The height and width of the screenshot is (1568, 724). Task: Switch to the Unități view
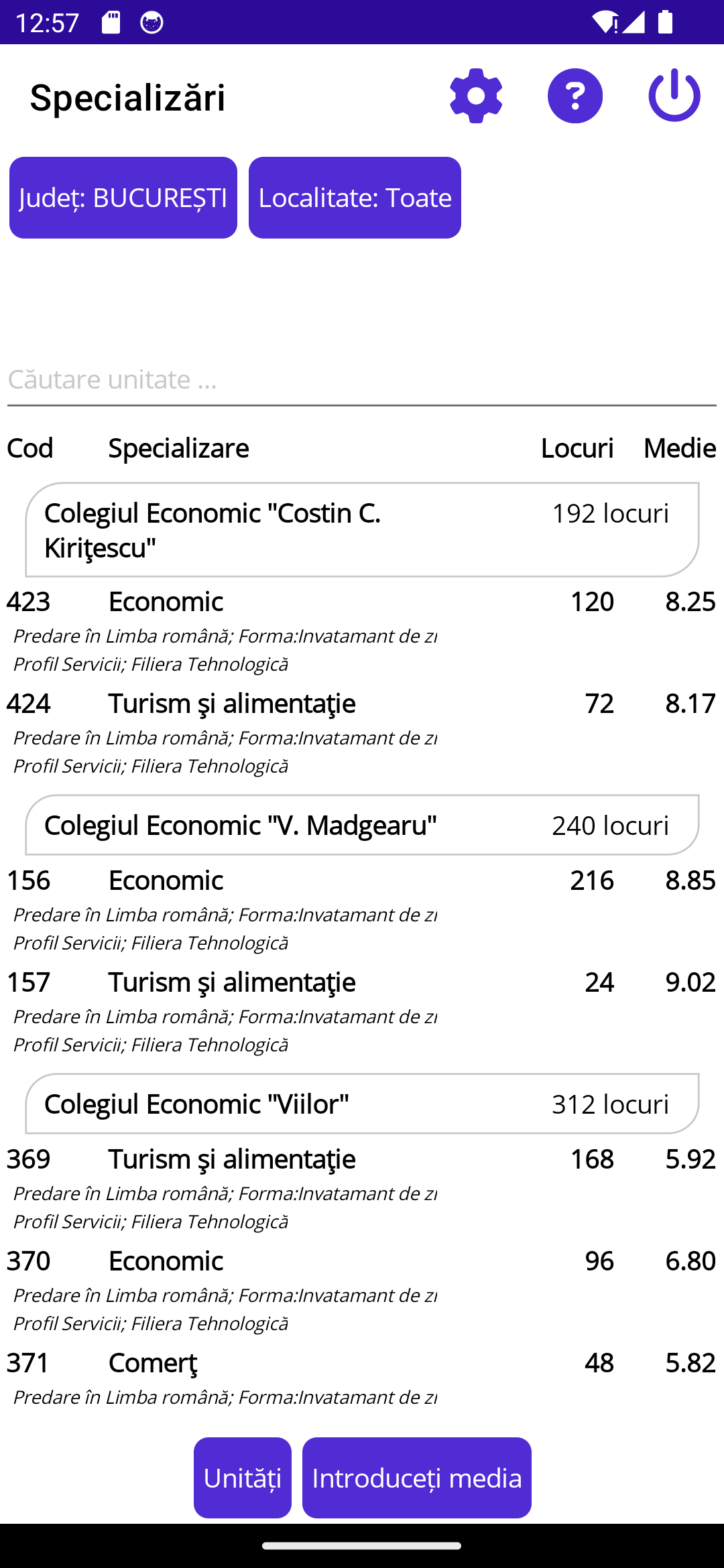pos(242,1478)
